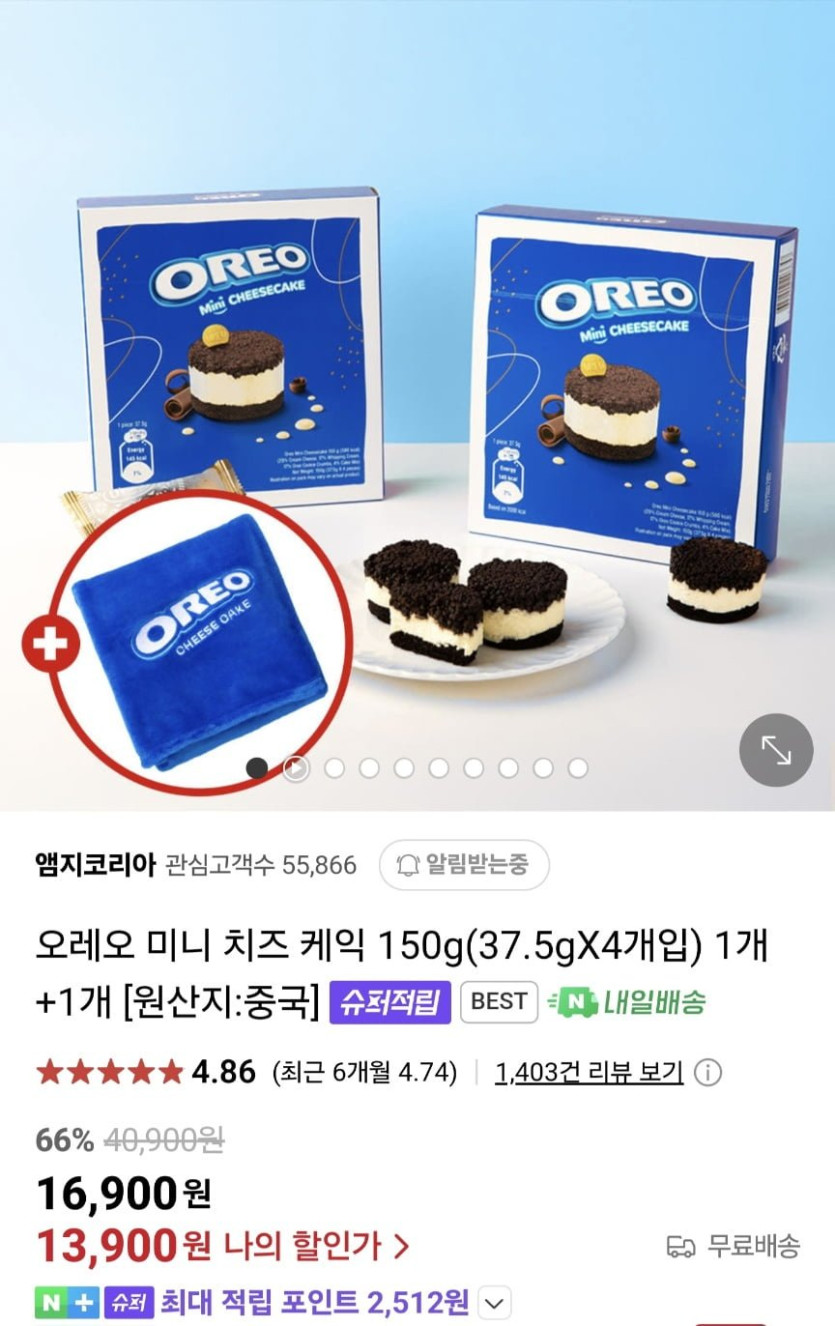Screen dimensions: 835x1326
Task: Open the review info icon
Action: tap(708, 1073)
